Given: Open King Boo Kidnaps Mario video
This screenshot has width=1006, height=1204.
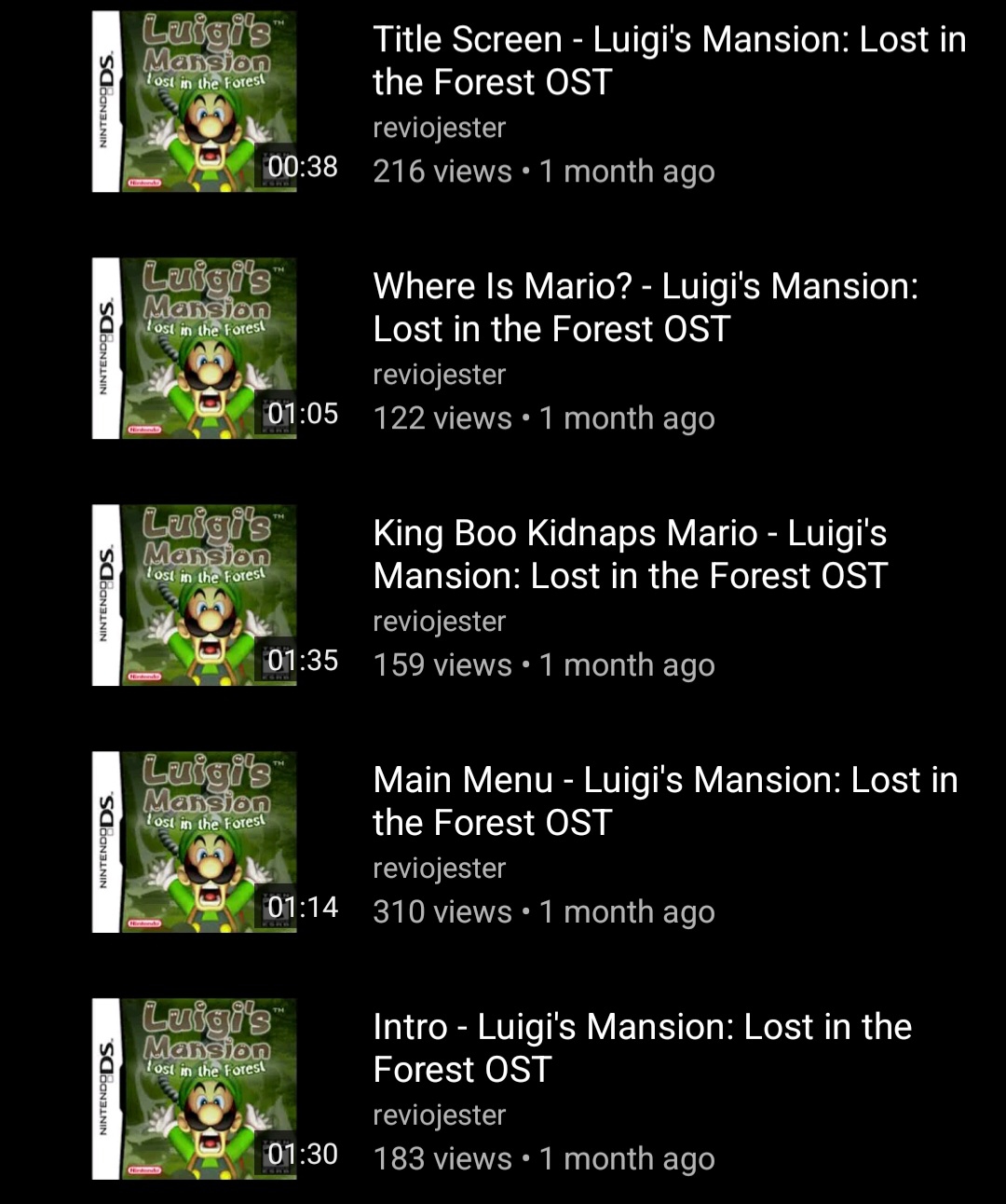Looking at the screenshot, I should pyautogui.click(x=630, y=554).
